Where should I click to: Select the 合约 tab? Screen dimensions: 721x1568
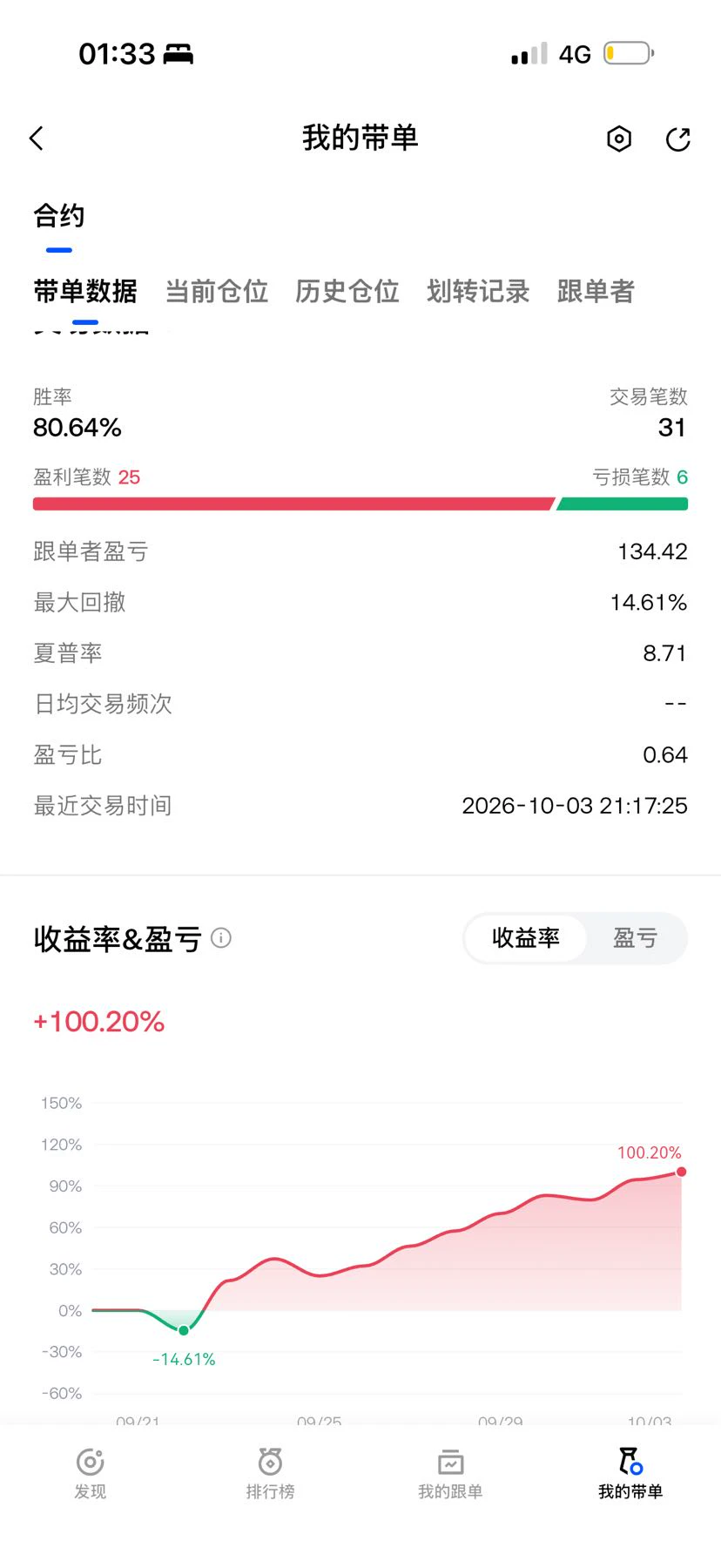(x=58, y=216)
